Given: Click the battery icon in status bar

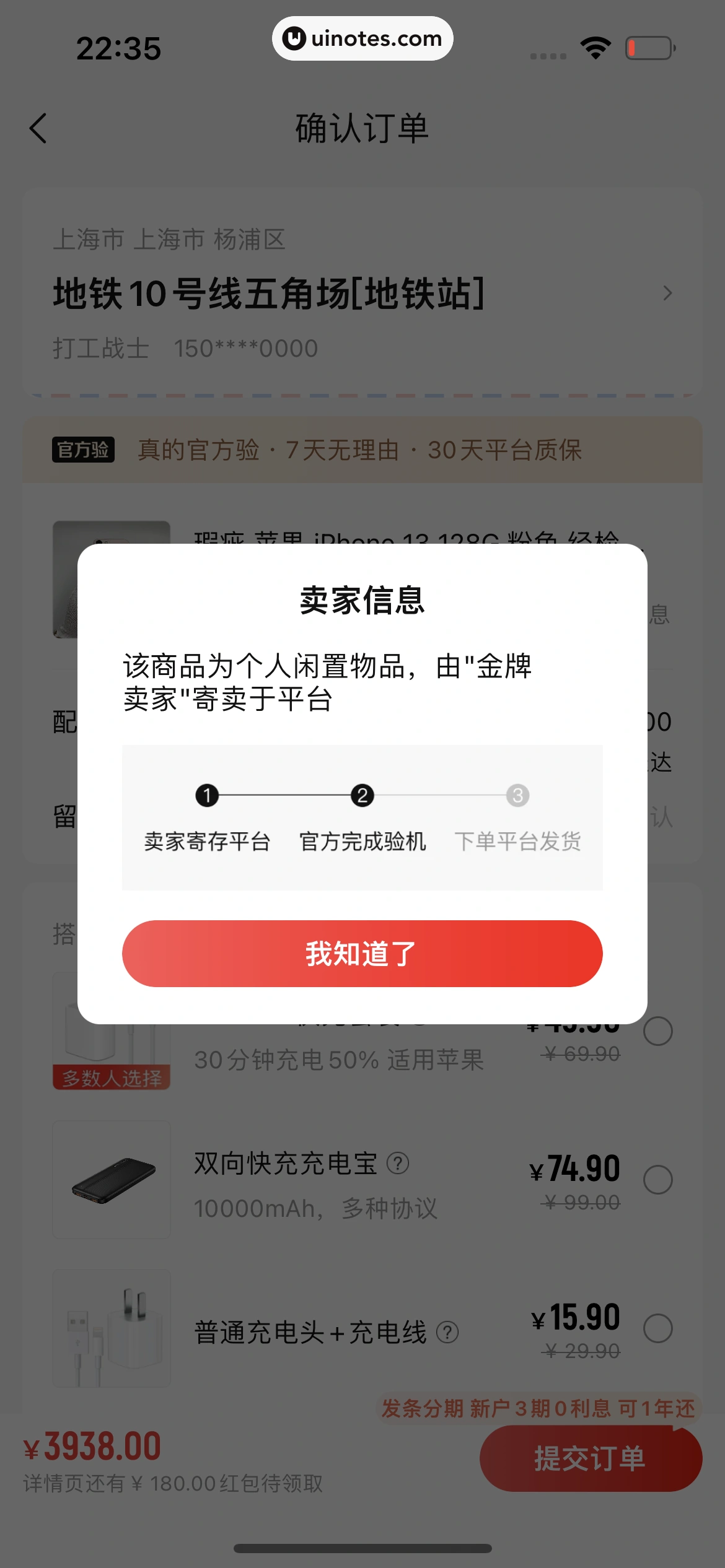Looking at the screenshot, I should coord(648,46).
